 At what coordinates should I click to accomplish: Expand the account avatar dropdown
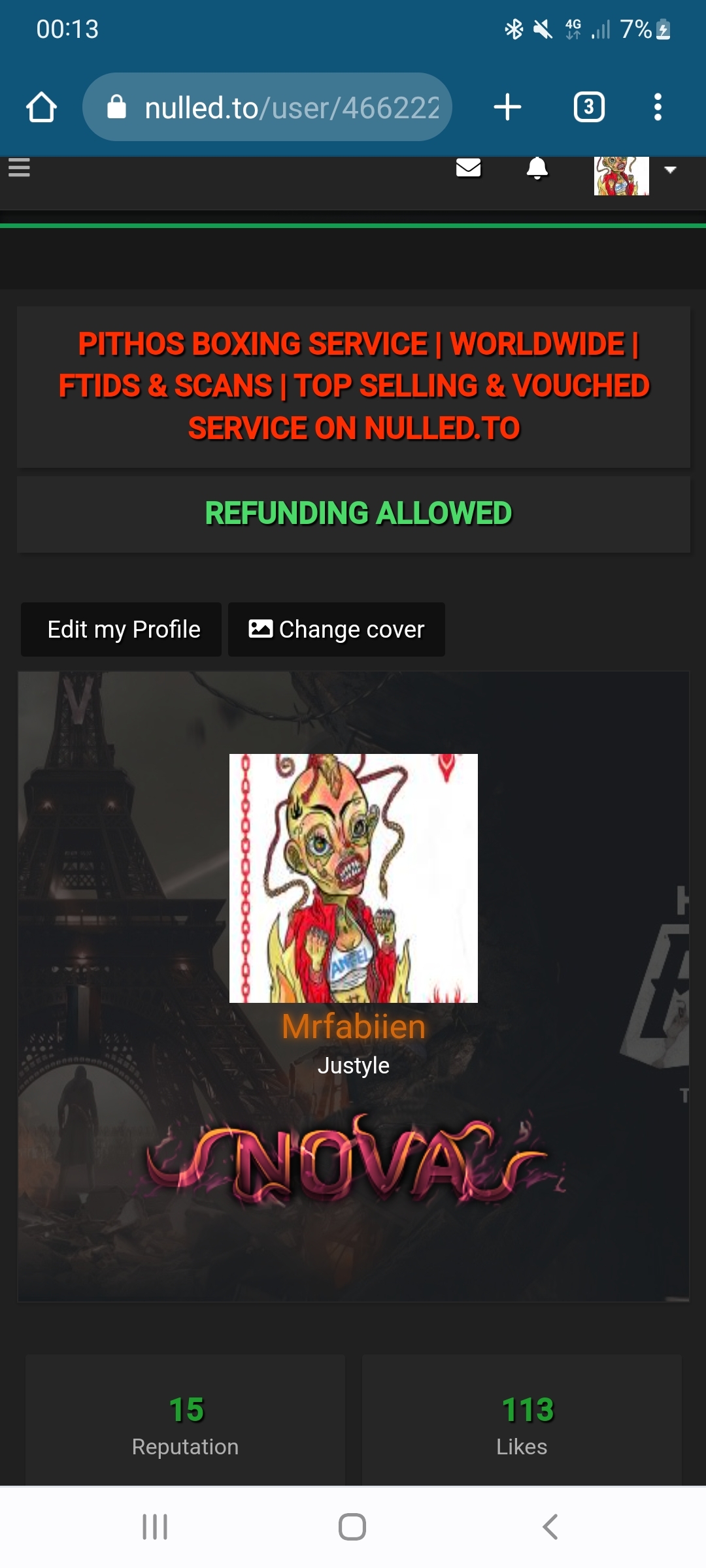coord(670,170)
